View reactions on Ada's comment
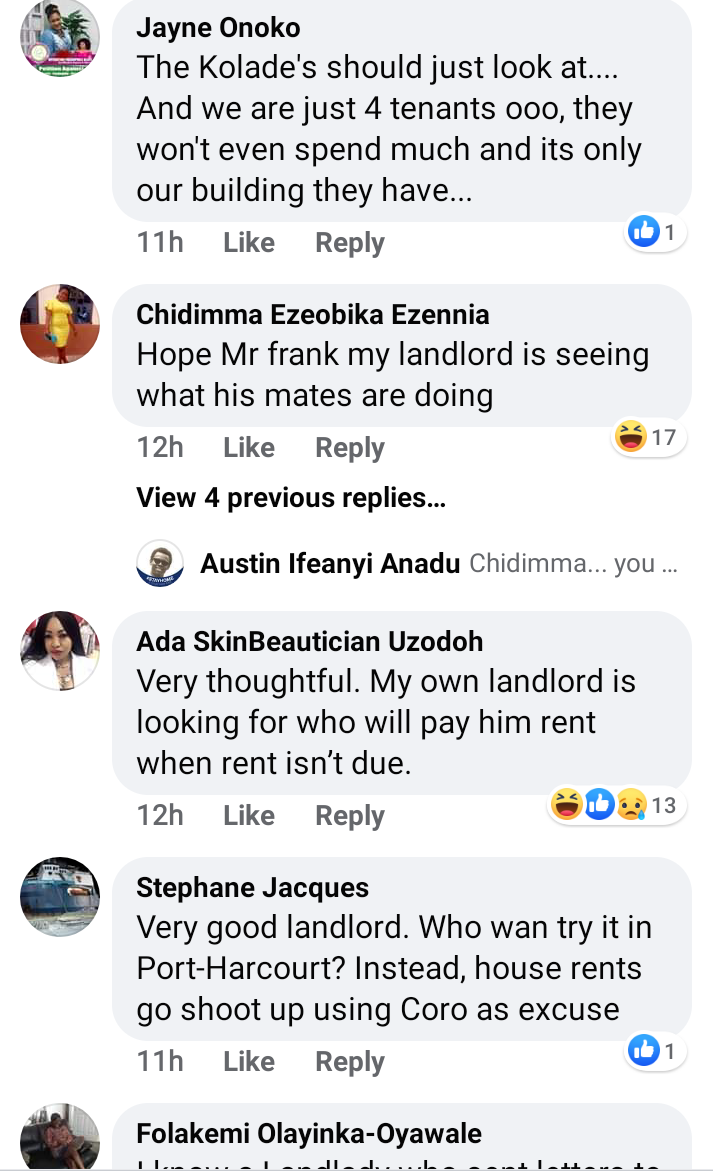 pos(616,805)
